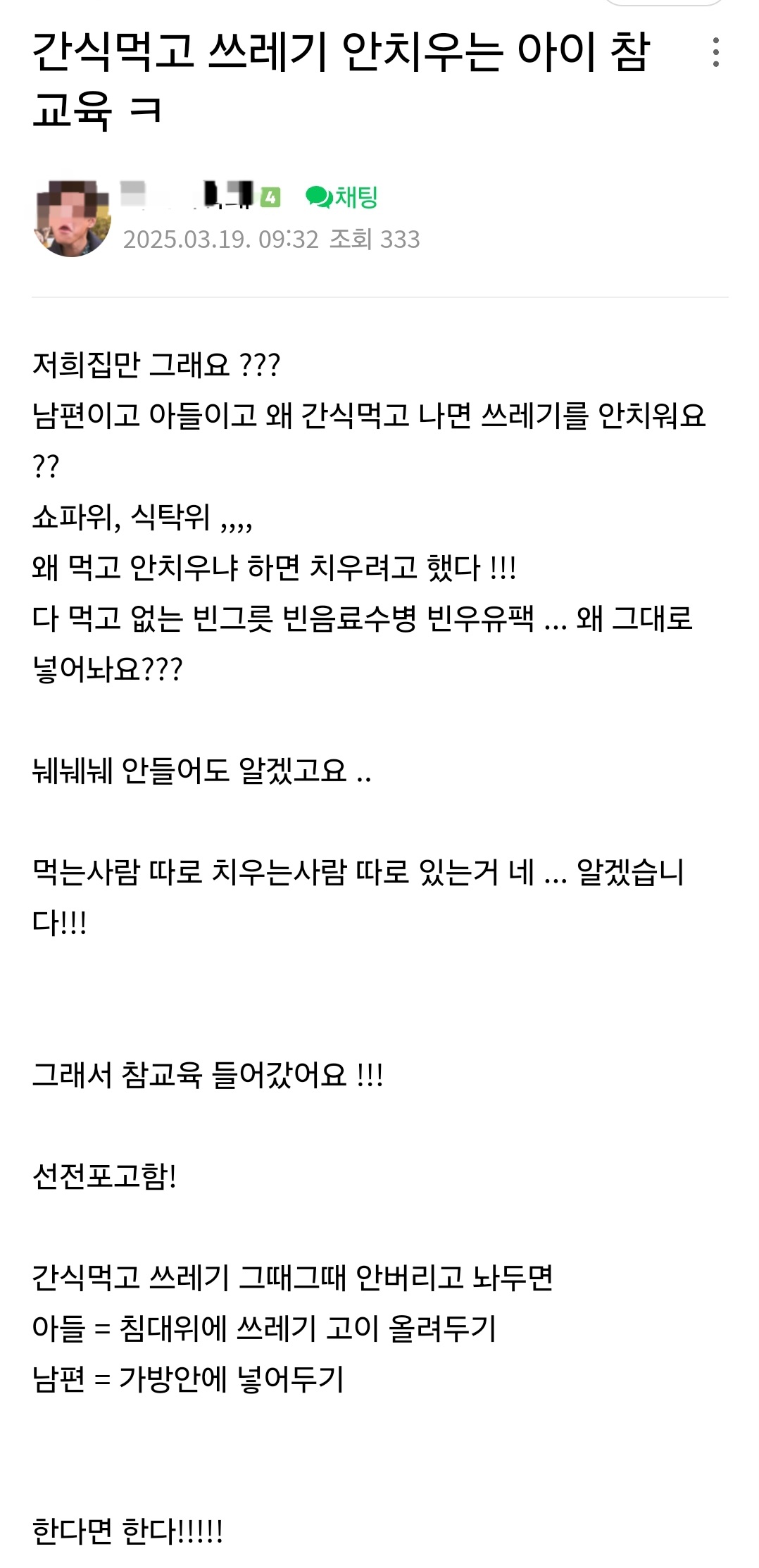This screenshot has height=1568, width=759.
Task: Open the author's profile picture
Action: point(72,218)
